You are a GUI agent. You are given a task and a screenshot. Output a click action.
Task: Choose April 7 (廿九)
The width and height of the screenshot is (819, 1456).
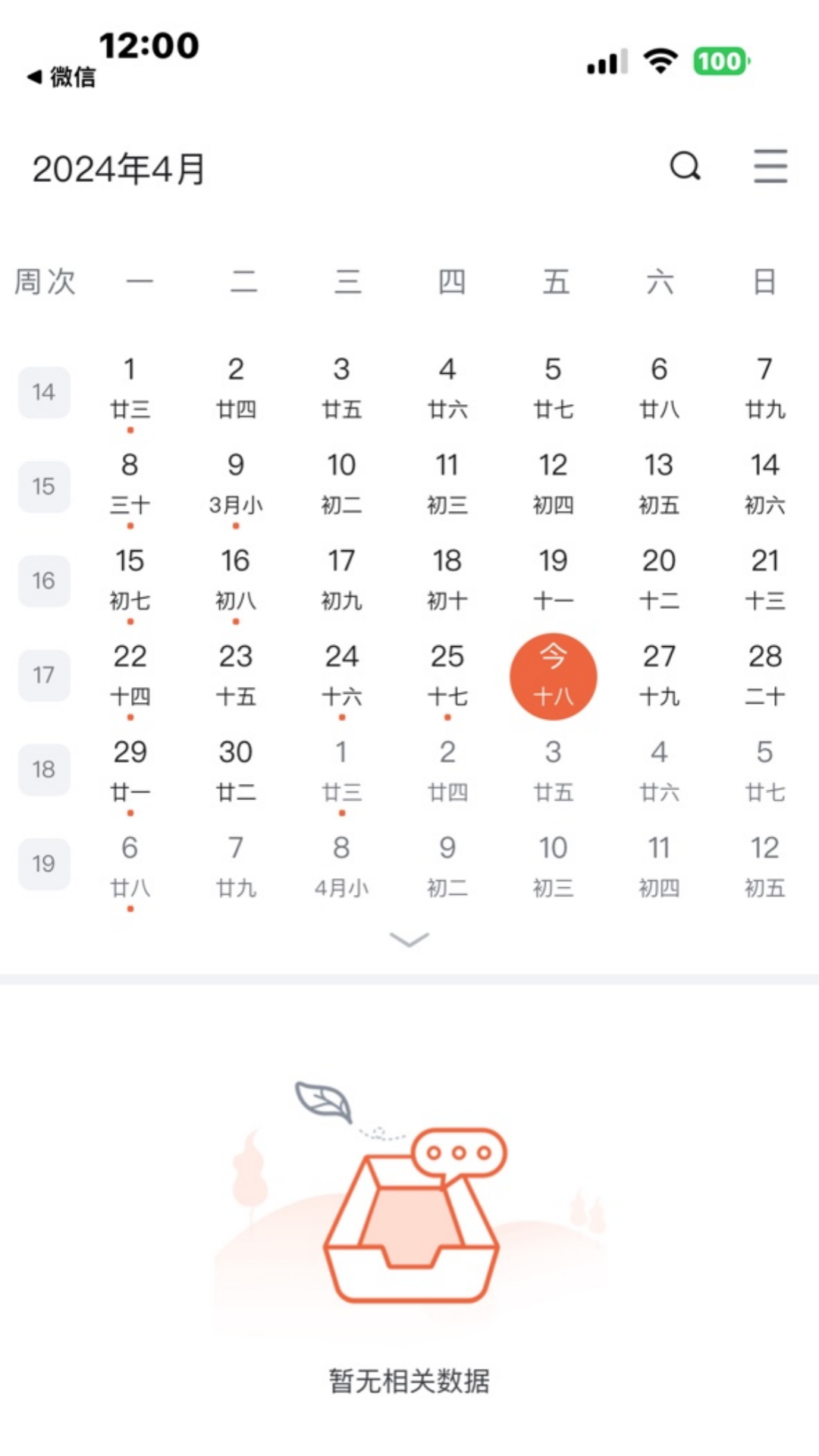point(764,388)
